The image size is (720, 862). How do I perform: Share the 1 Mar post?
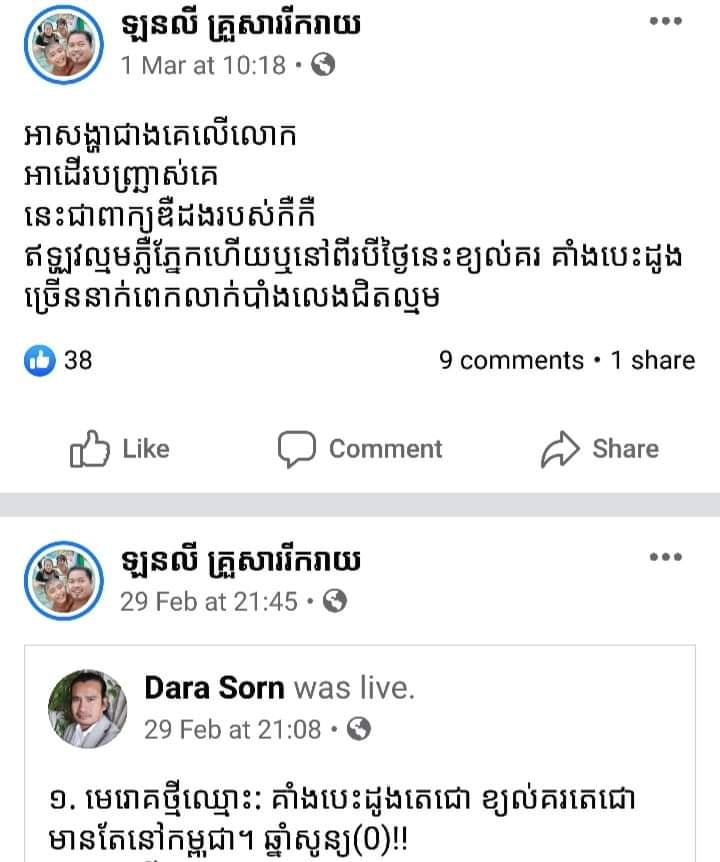tap(599, 449)
